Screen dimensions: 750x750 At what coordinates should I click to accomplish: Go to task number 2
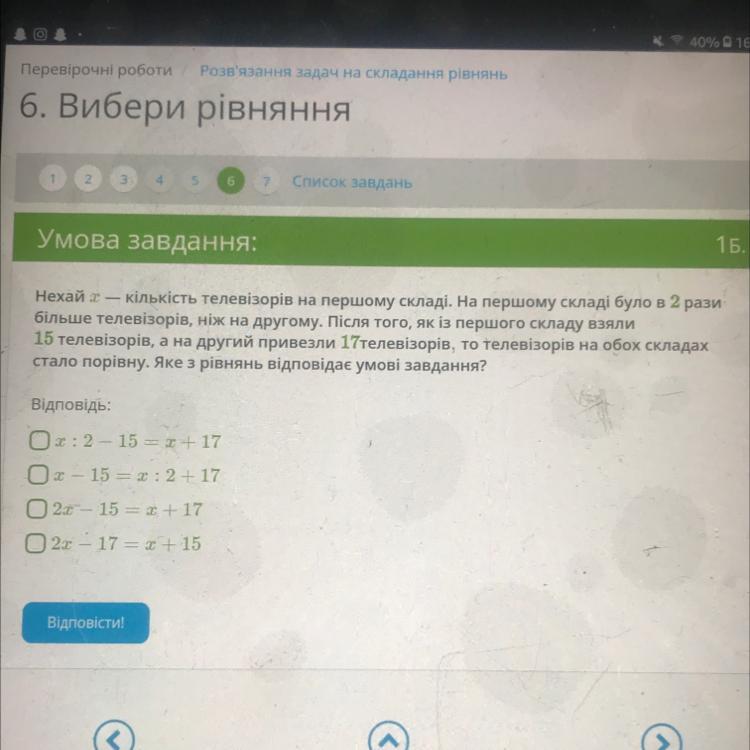click(x=88, y=180)
